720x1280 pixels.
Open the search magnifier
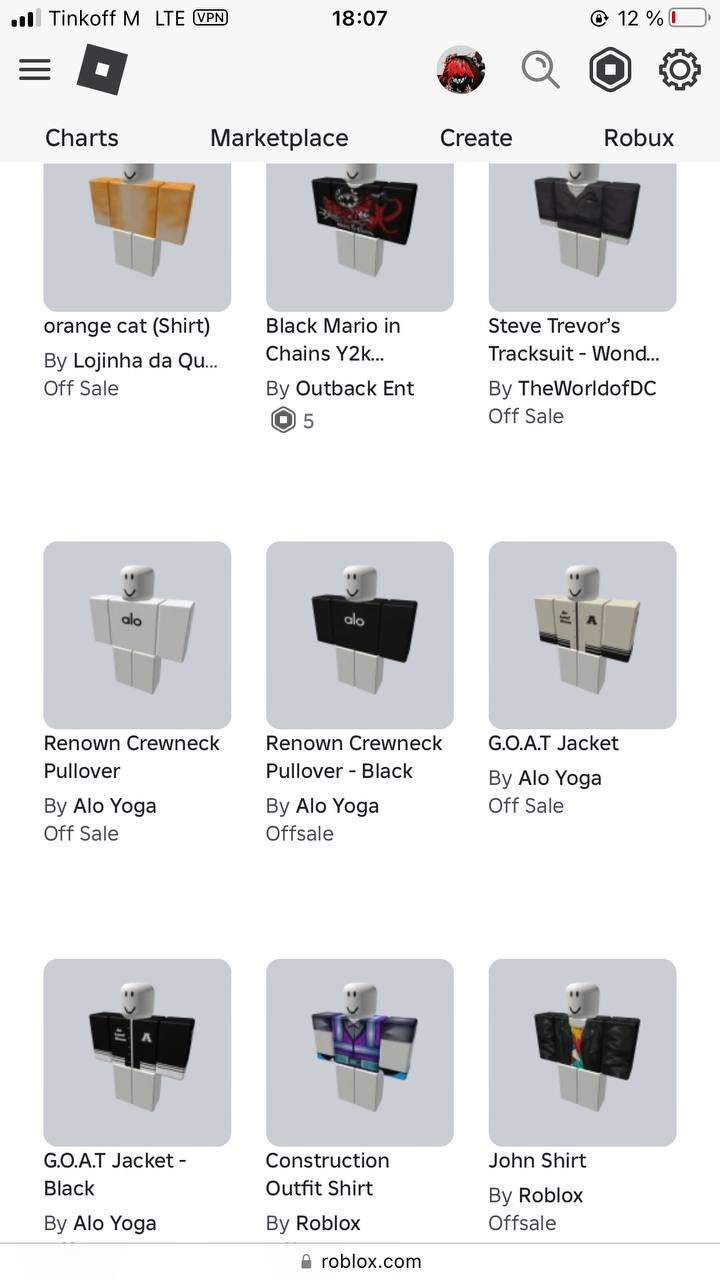click(x=540, y=70)
